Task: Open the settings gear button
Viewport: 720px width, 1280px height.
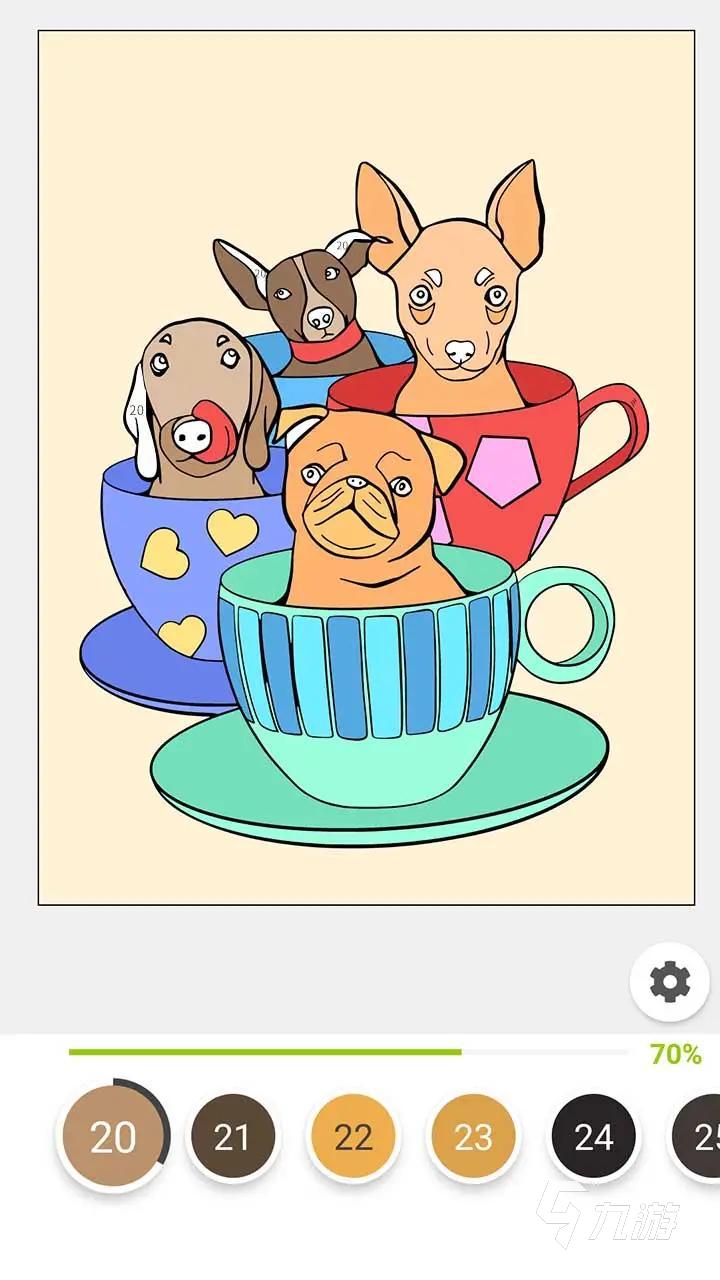Action: (x=669, y=982)
